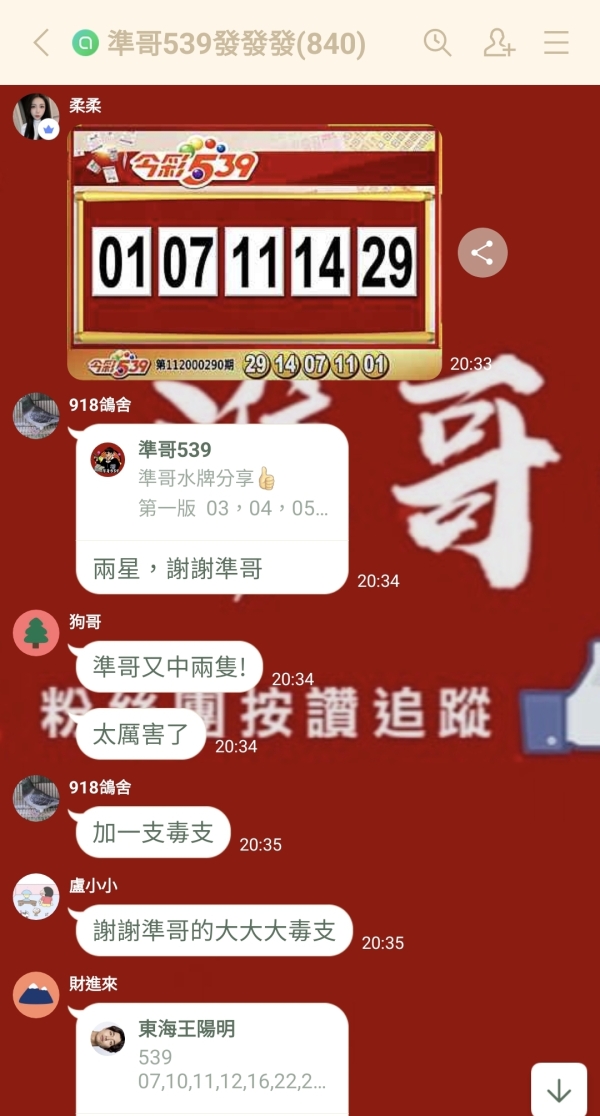600x1116 pixels.
Task: Jump to latest messages with down arrow
Action: (558, 1090)
